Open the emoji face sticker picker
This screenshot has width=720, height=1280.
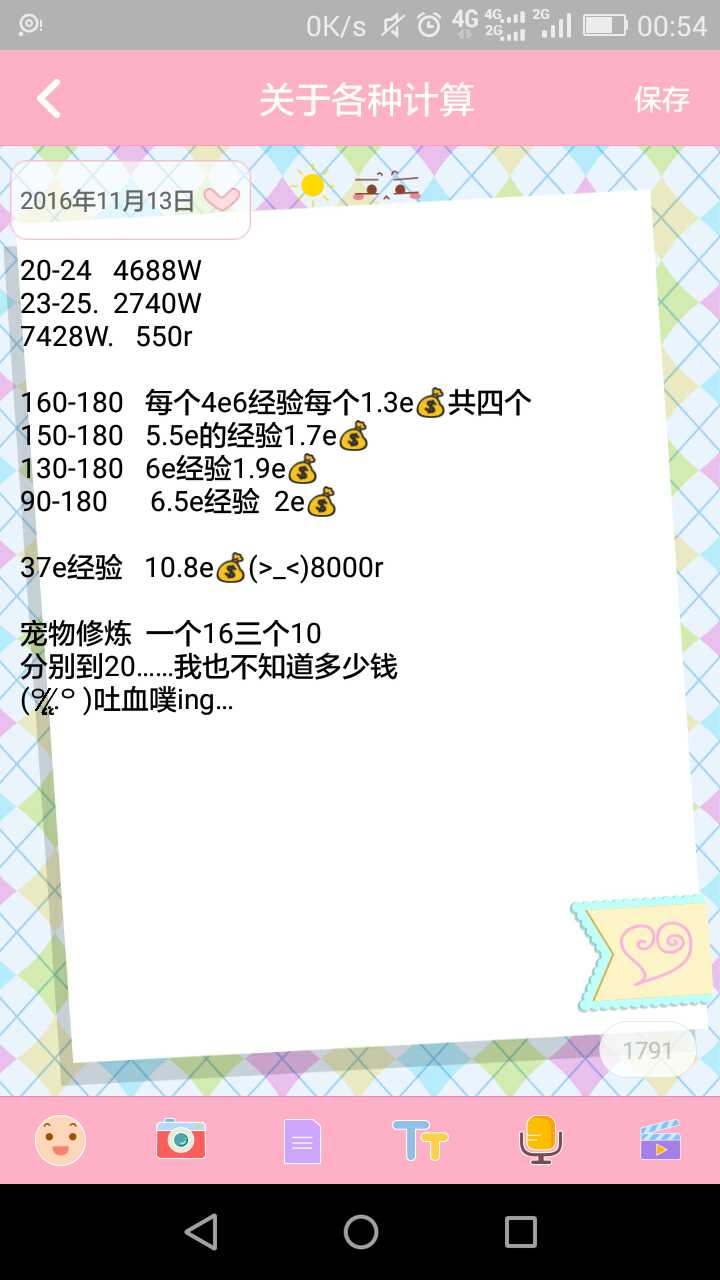61,1140
